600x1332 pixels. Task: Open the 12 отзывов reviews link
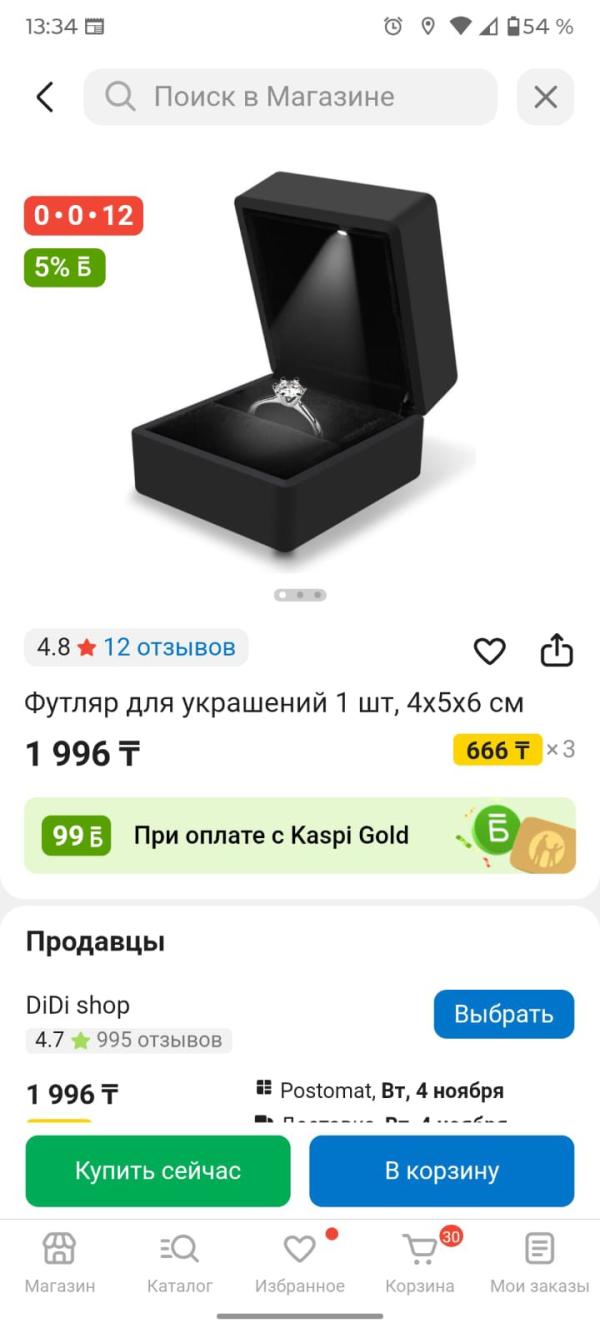point(169,647)
